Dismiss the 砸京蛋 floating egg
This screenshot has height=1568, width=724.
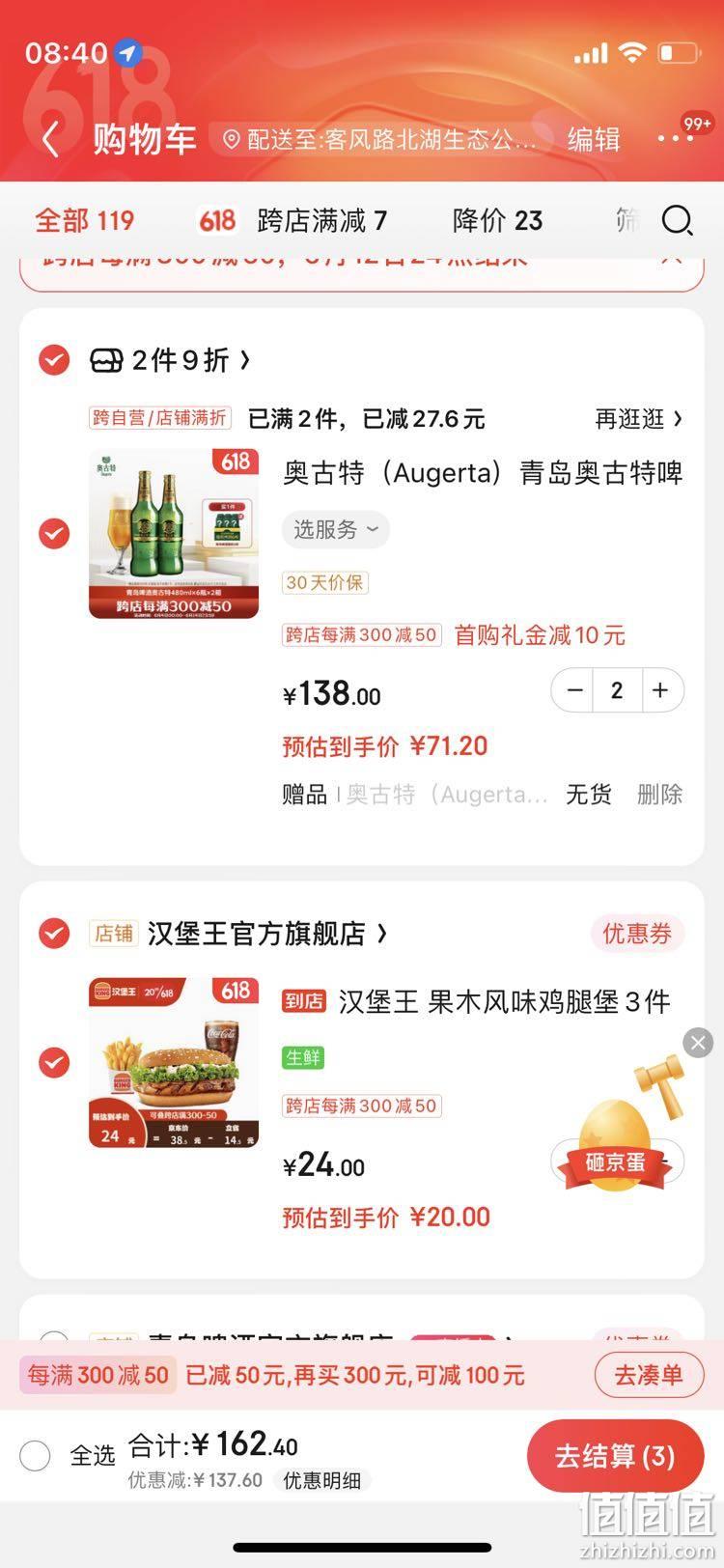click(698, 1043)
